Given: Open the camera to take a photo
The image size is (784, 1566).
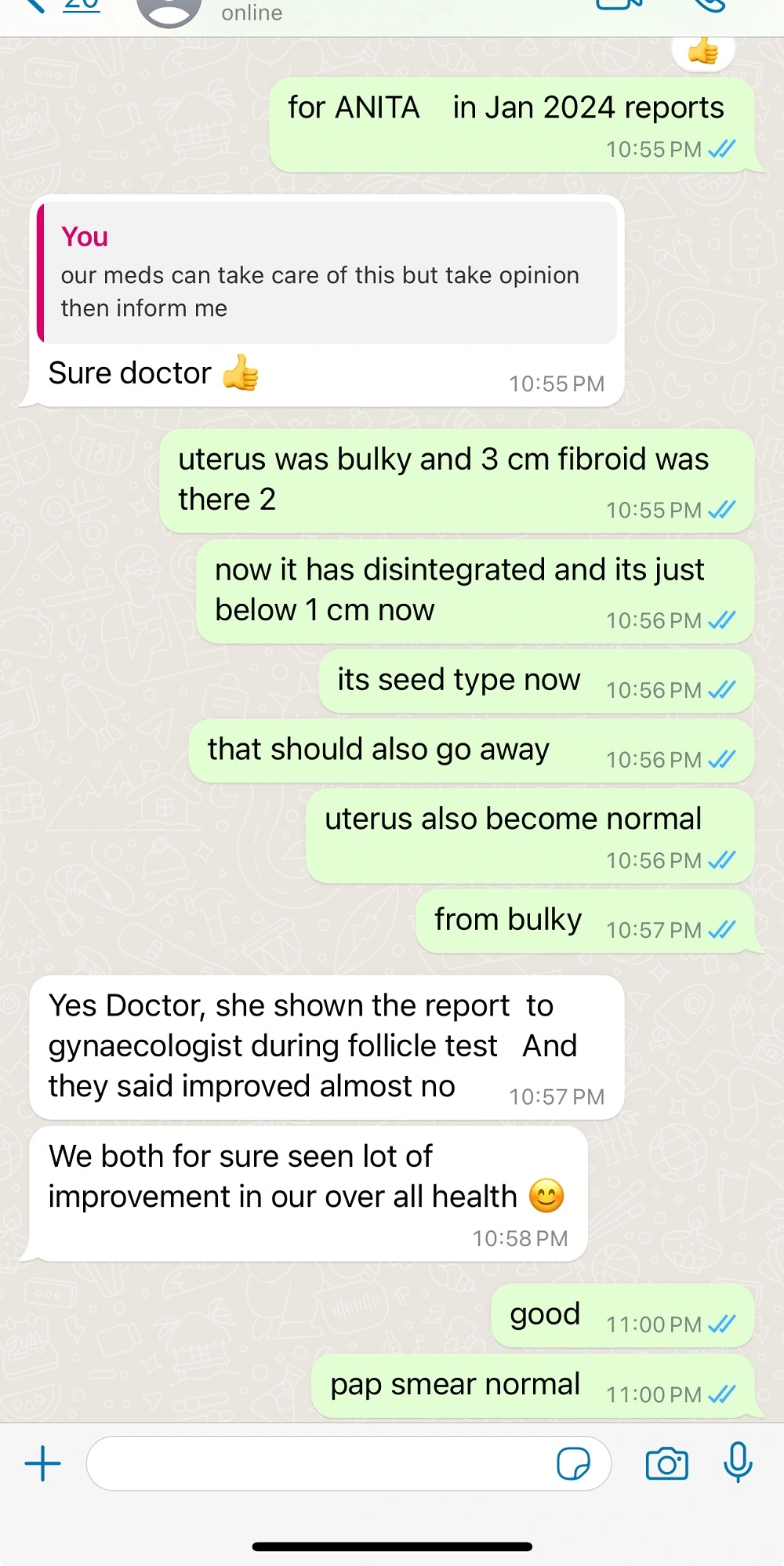Looking at the screenshot, I should [x=667, y=1463].
